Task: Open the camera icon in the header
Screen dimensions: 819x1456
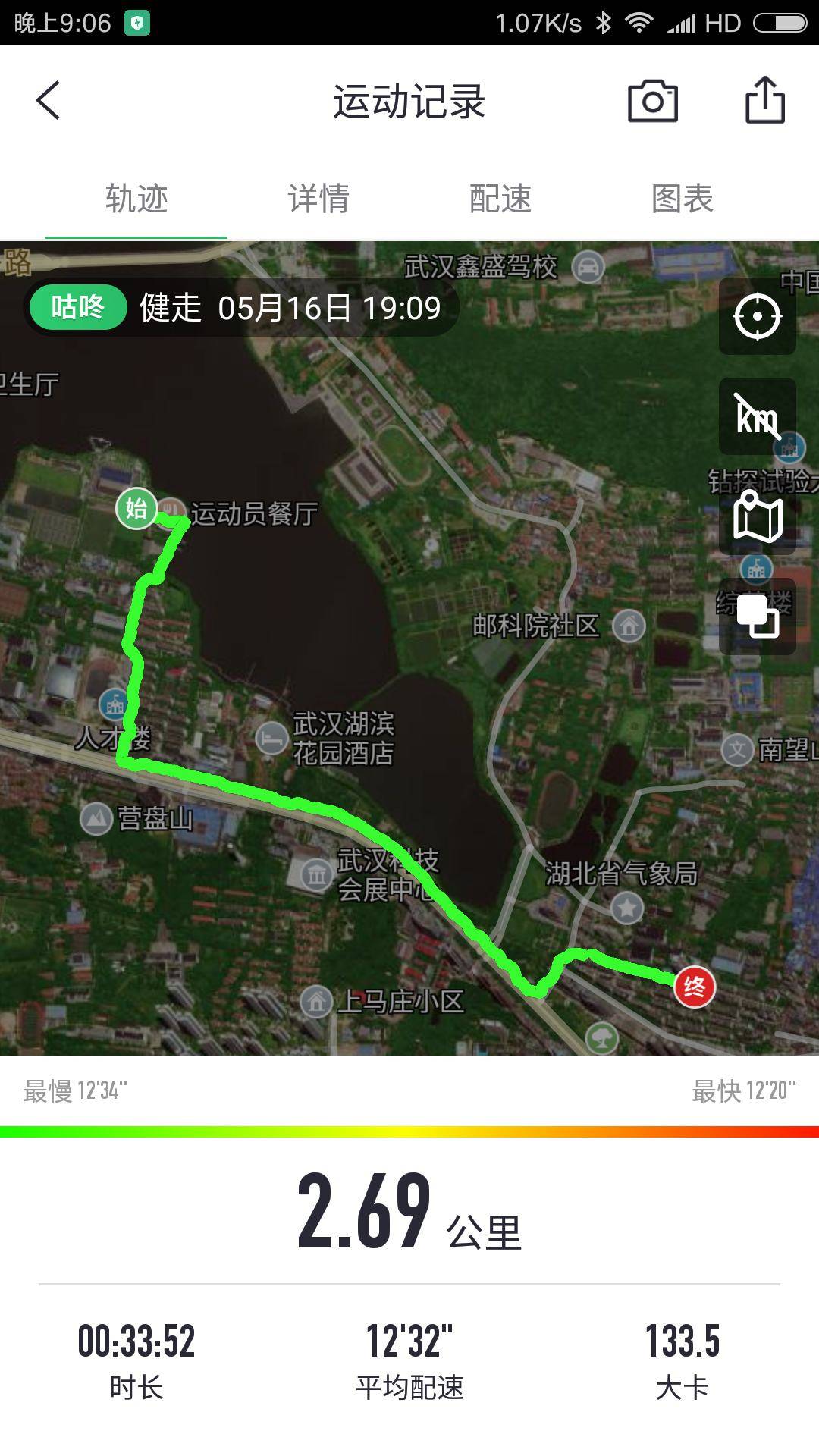Action: [x=652, y=101]
